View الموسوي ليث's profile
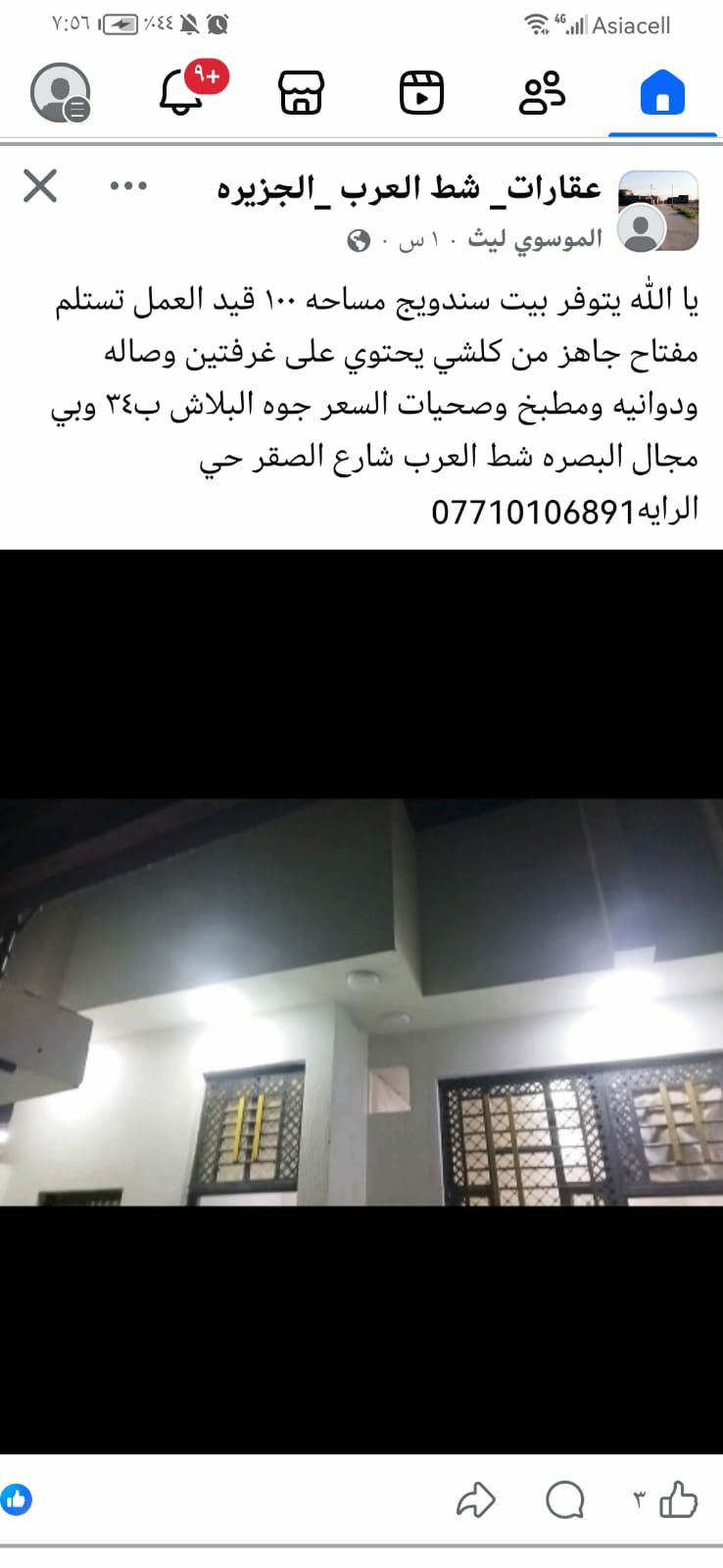The image size is (723, 1568). point(535,238)
